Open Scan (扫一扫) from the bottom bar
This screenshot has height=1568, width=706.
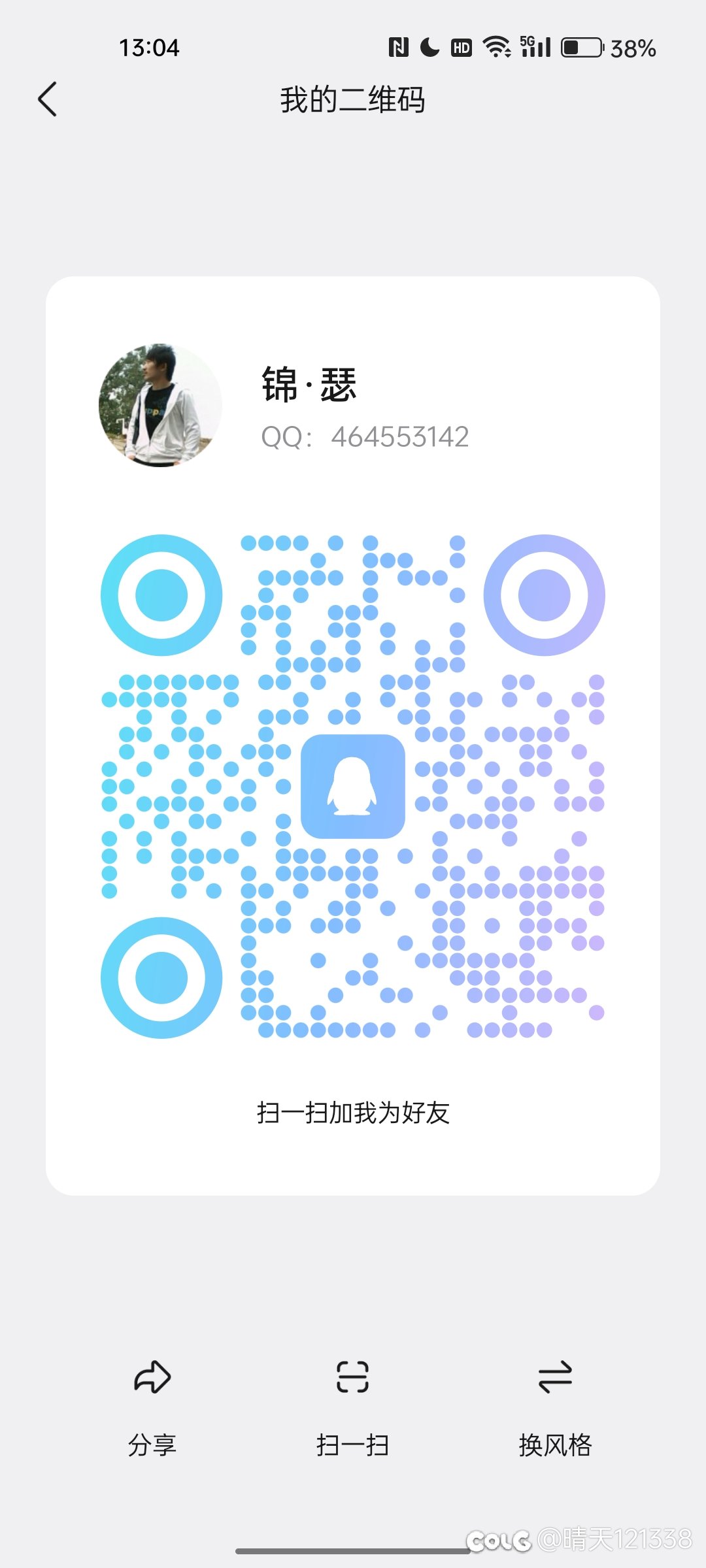tap(353, 1376)
